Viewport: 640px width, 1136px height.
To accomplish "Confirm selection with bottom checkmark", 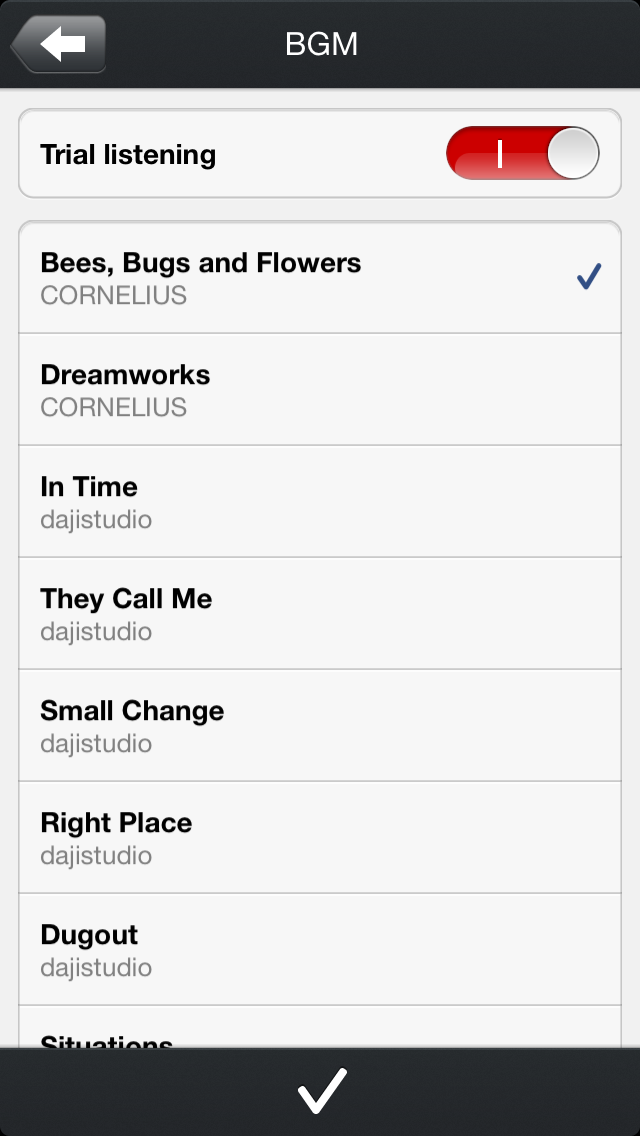I will [322, 1091].
